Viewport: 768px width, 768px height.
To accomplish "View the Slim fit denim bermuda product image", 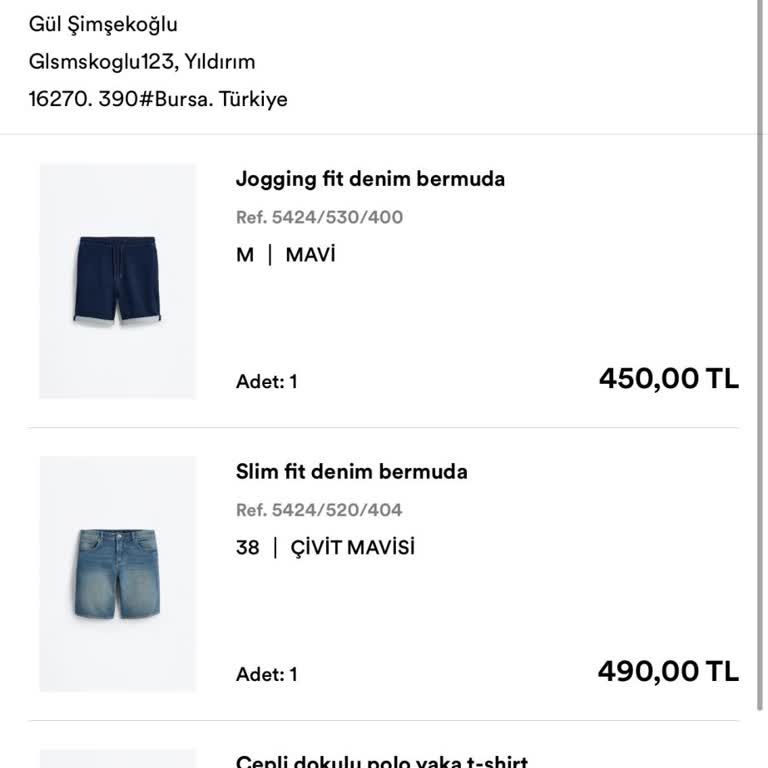I will click(117, 574).
